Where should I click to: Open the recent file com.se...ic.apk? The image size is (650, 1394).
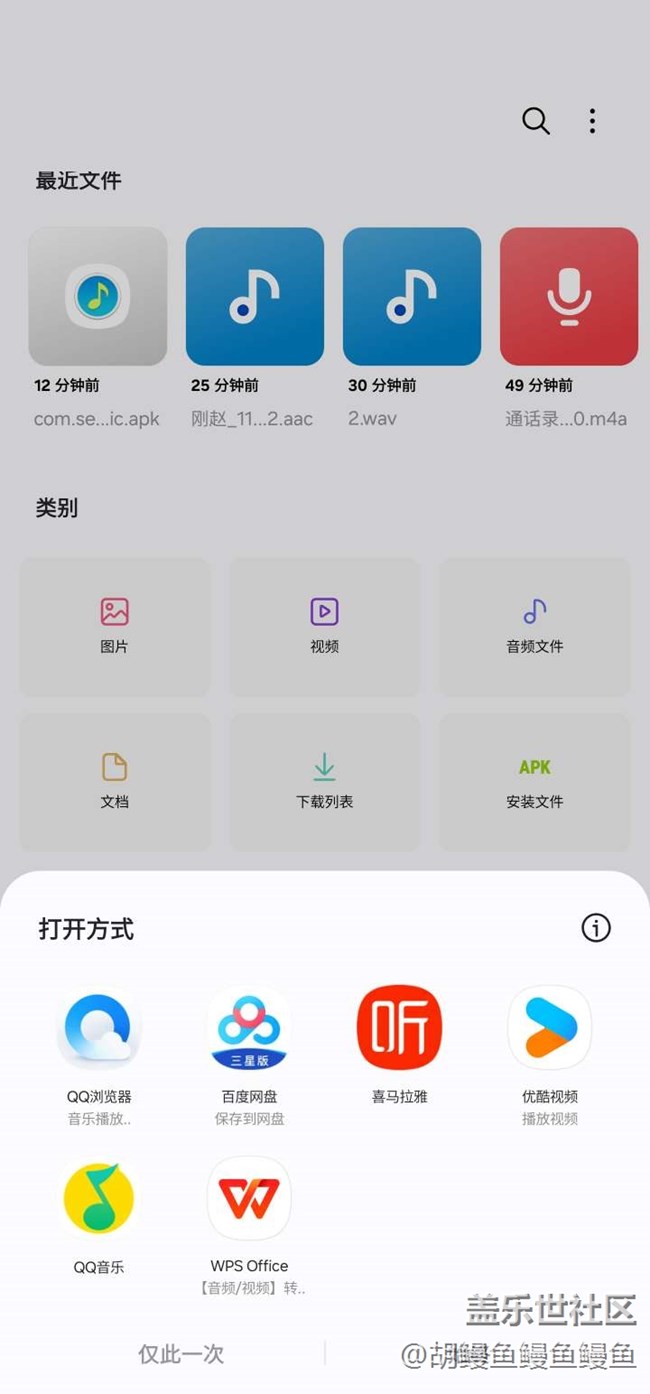click(x=98, y=328)
